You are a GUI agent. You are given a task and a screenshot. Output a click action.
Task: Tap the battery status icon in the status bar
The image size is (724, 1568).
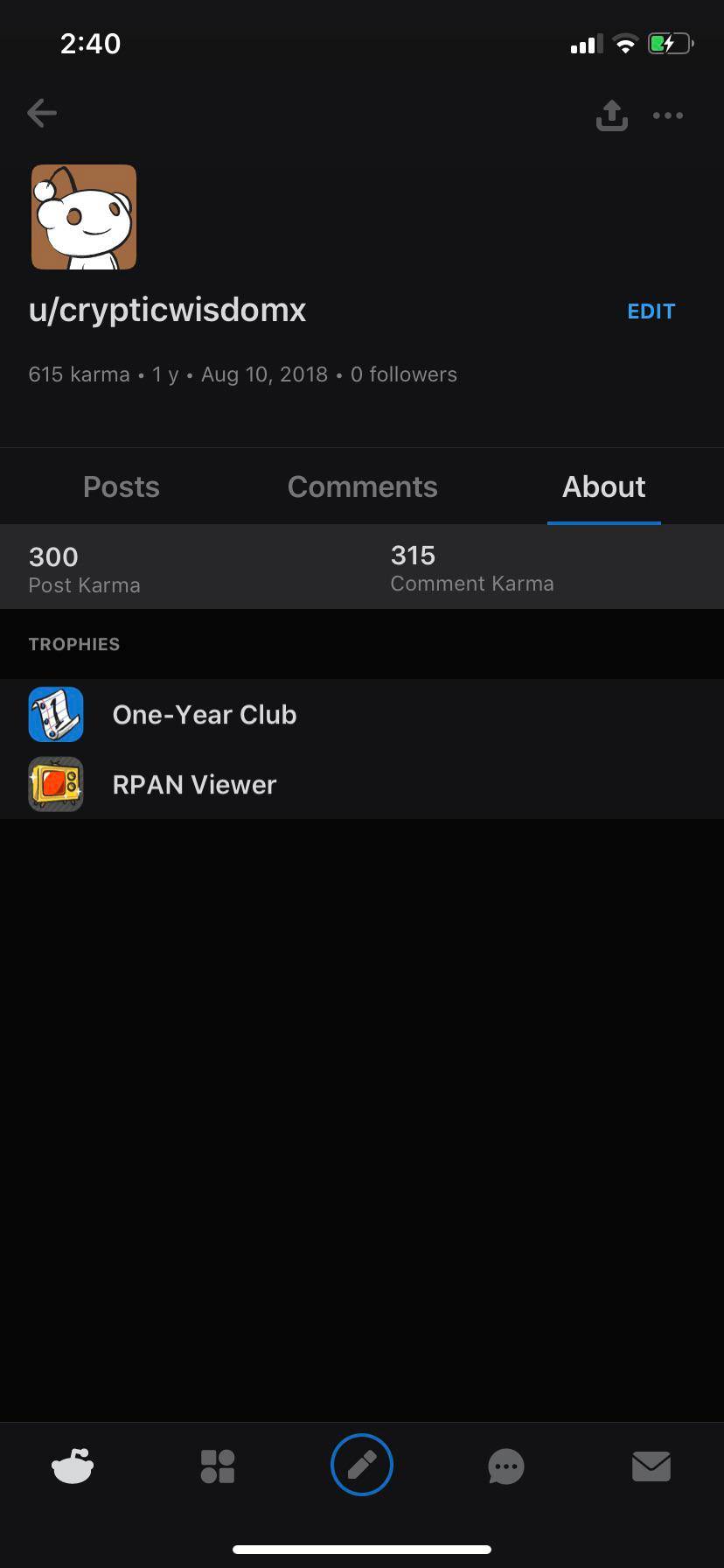[x=670, y=42]
